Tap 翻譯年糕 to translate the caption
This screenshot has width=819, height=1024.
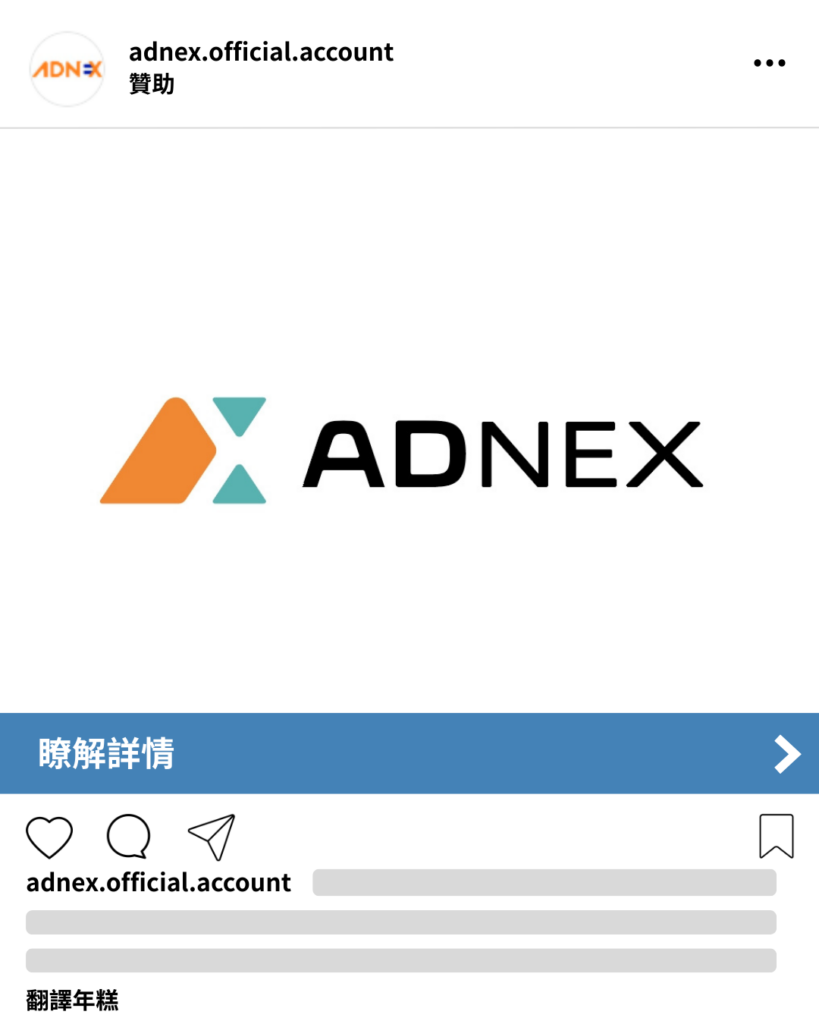[x=72, y=999]
